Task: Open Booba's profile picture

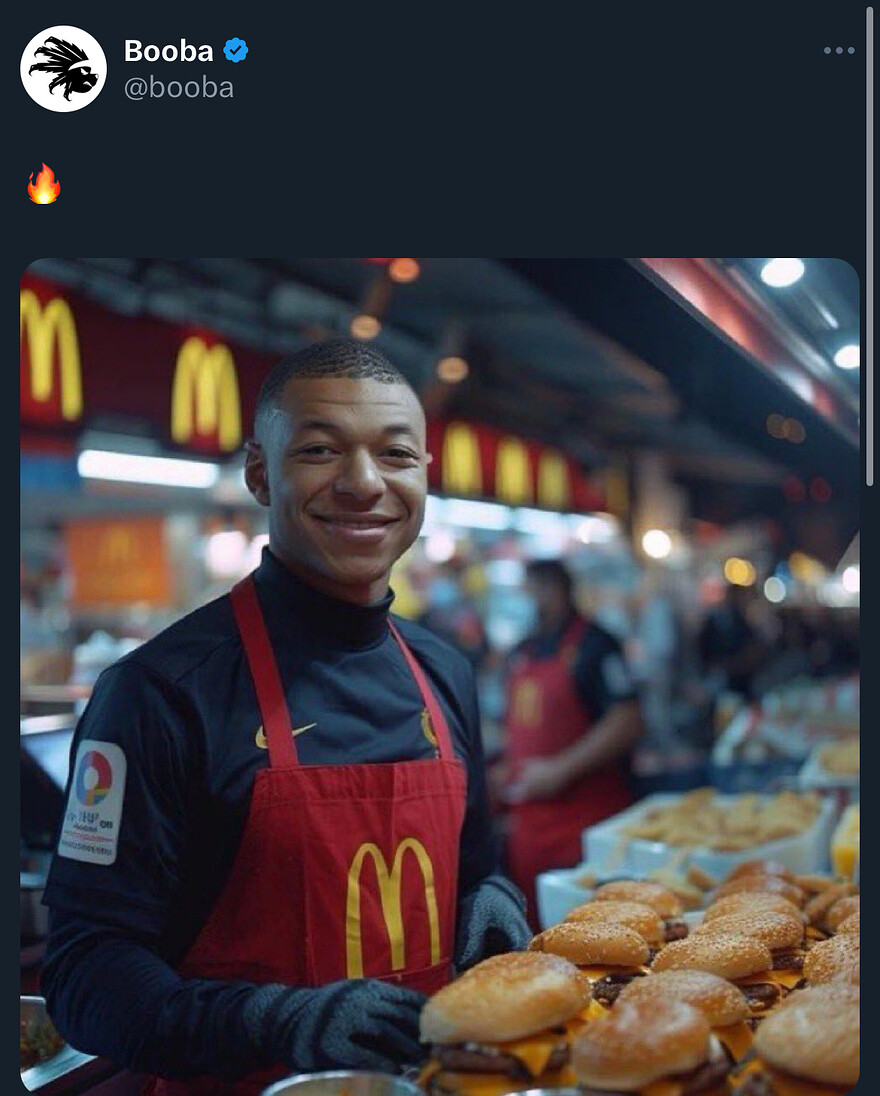Action: (64, 69)
